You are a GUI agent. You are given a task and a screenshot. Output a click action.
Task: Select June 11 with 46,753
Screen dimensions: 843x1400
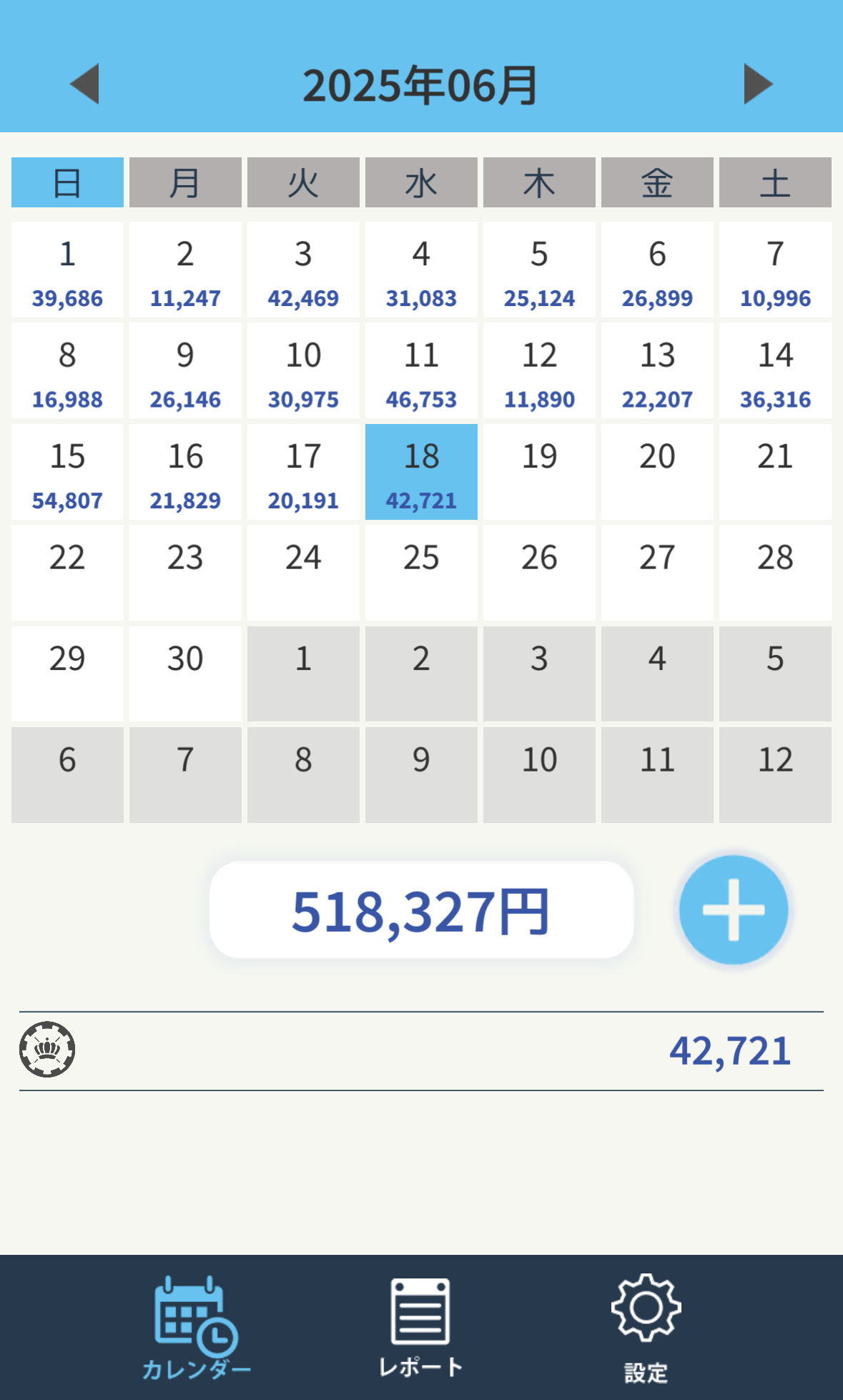tap(421, 370)
